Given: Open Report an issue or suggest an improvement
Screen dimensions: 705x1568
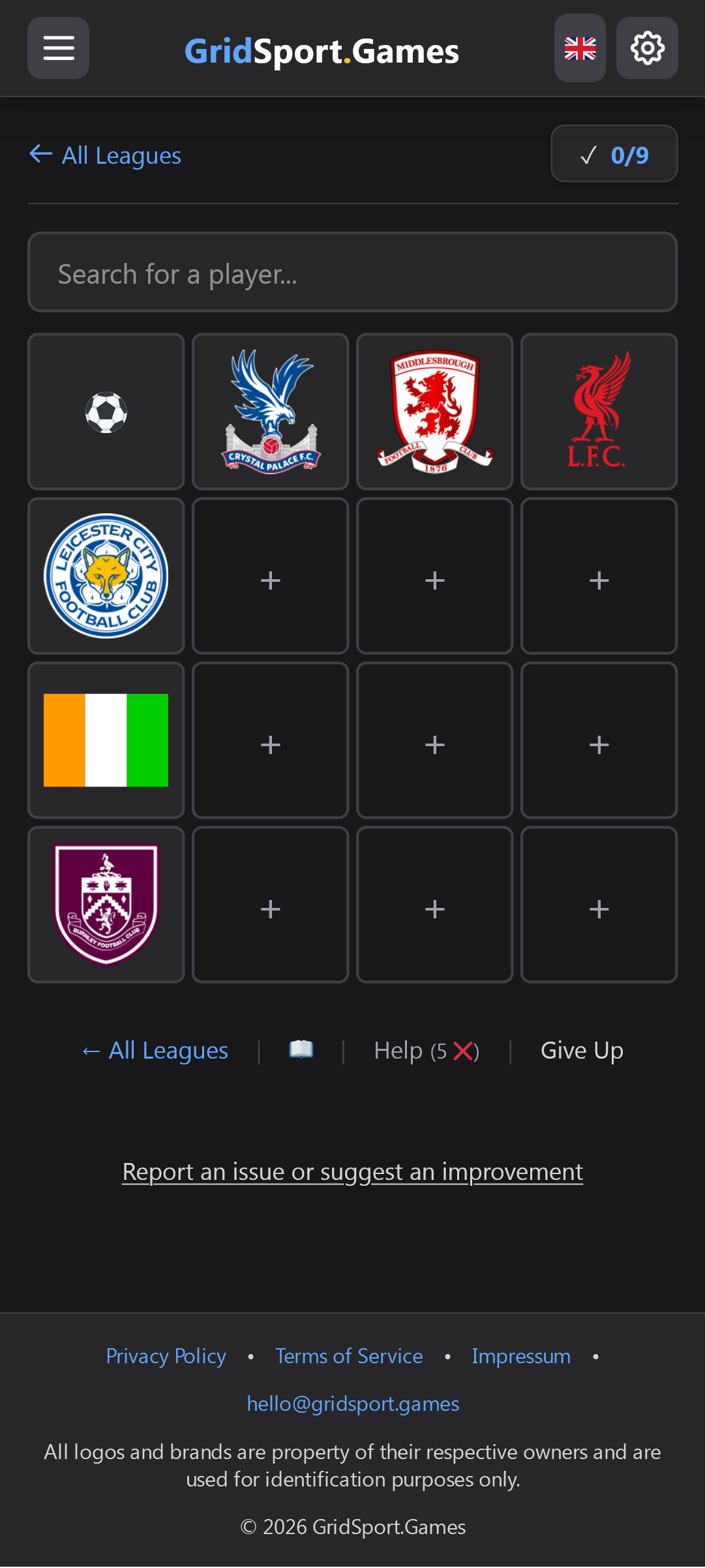Looking at the screenshot, I should pyautogui.click(x=352, y=1171).
